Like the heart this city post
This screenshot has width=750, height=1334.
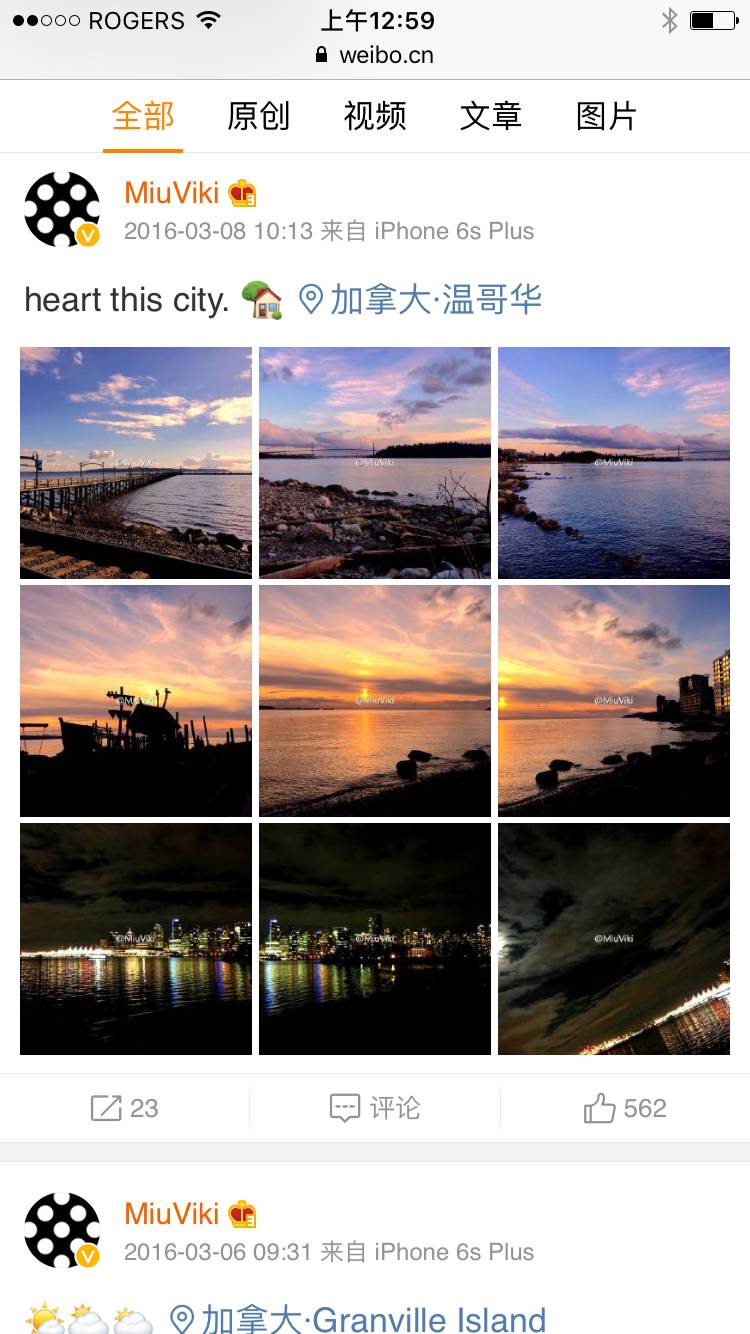pyautogui.click(x=625, y=1108)
